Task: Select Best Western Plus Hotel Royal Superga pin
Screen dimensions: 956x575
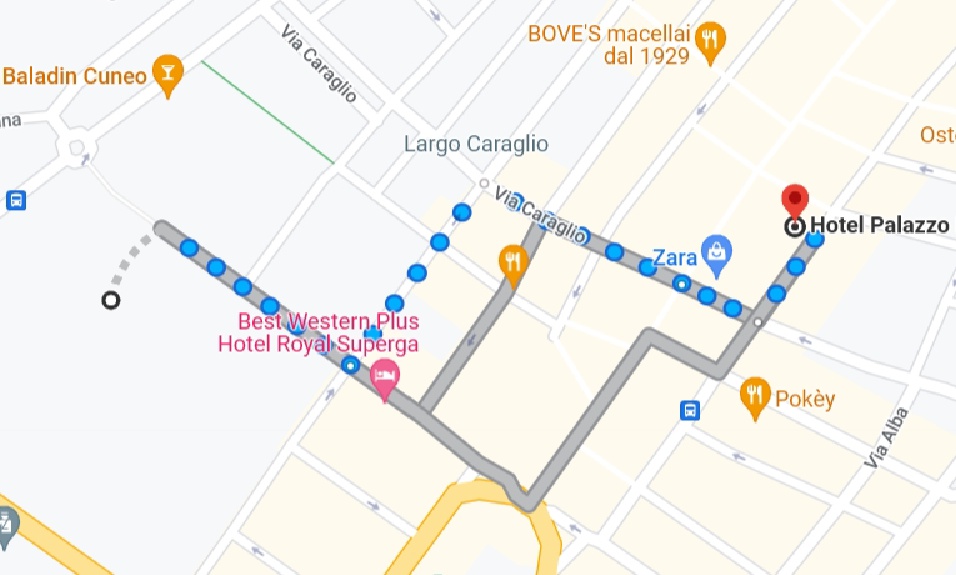Action: click(383, 378)
